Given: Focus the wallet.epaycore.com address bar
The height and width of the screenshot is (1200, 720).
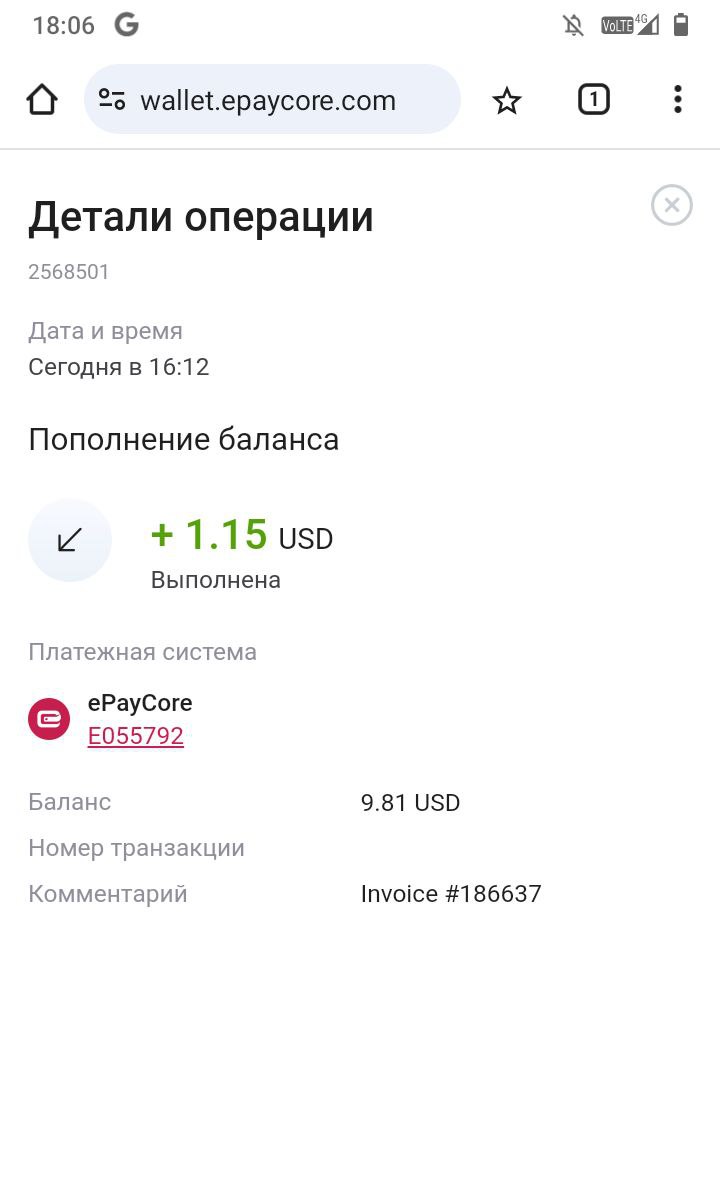Looking at the screenshot, I should click(272, 100).
